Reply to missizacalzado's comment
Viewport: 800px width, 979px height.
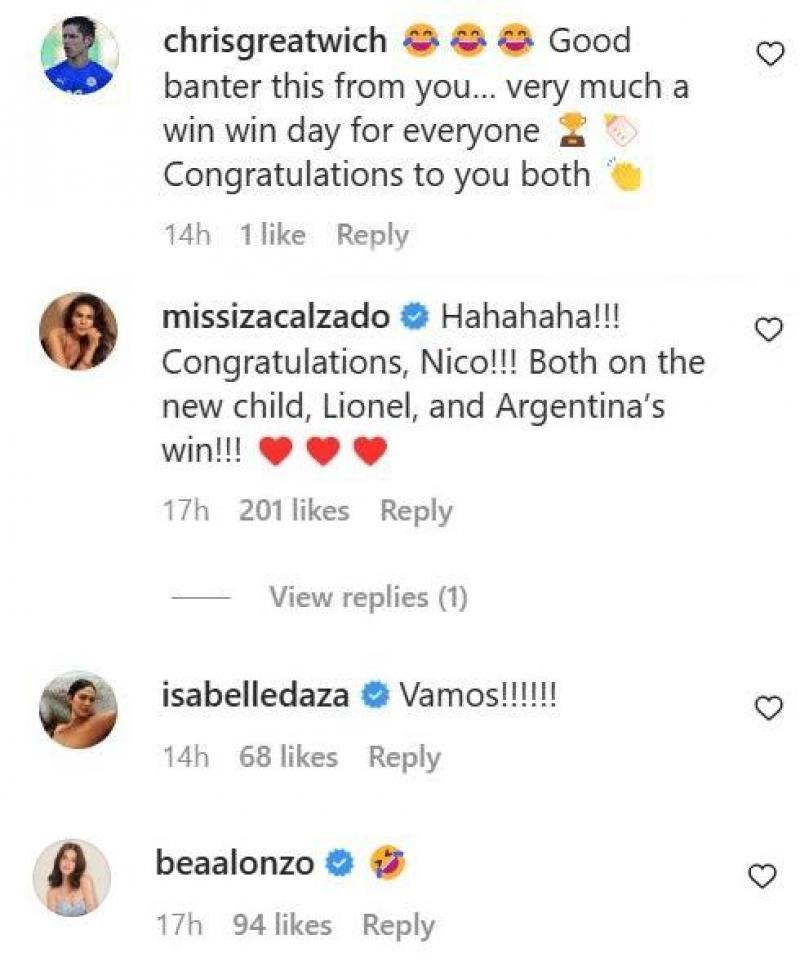click(x=416, y=511)
